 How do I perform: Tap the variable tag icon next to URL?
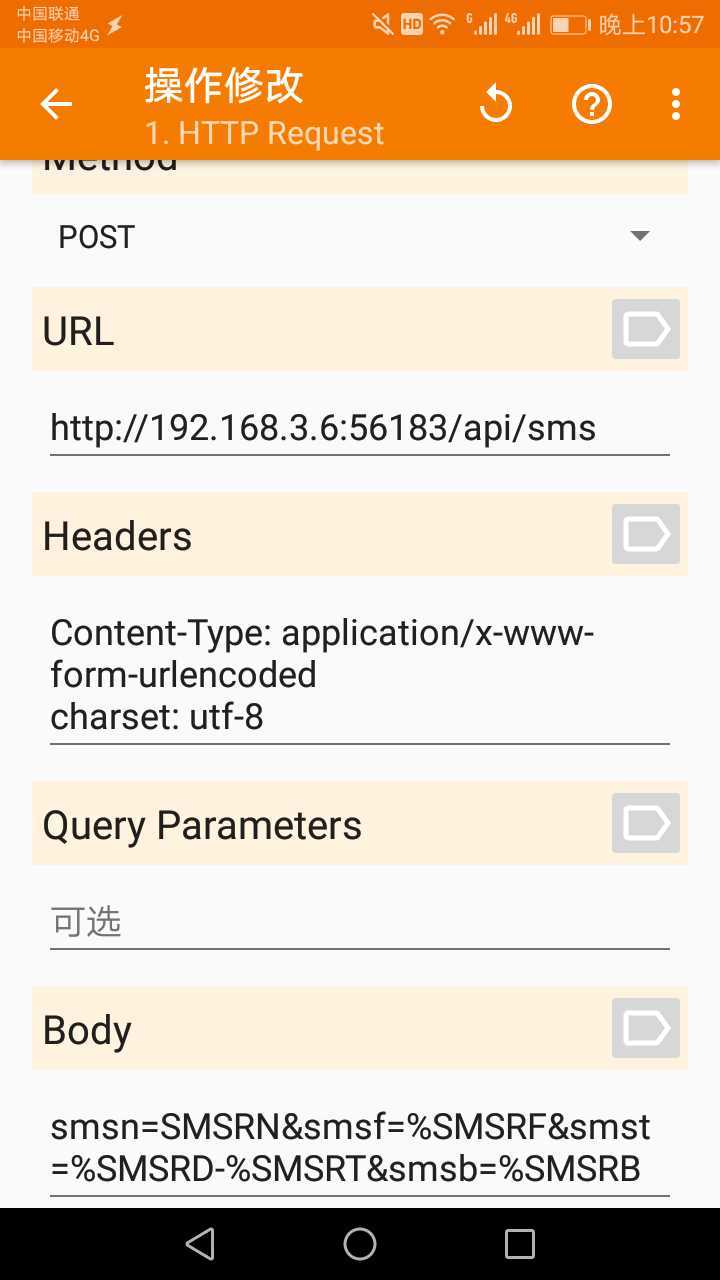[645, 329]
